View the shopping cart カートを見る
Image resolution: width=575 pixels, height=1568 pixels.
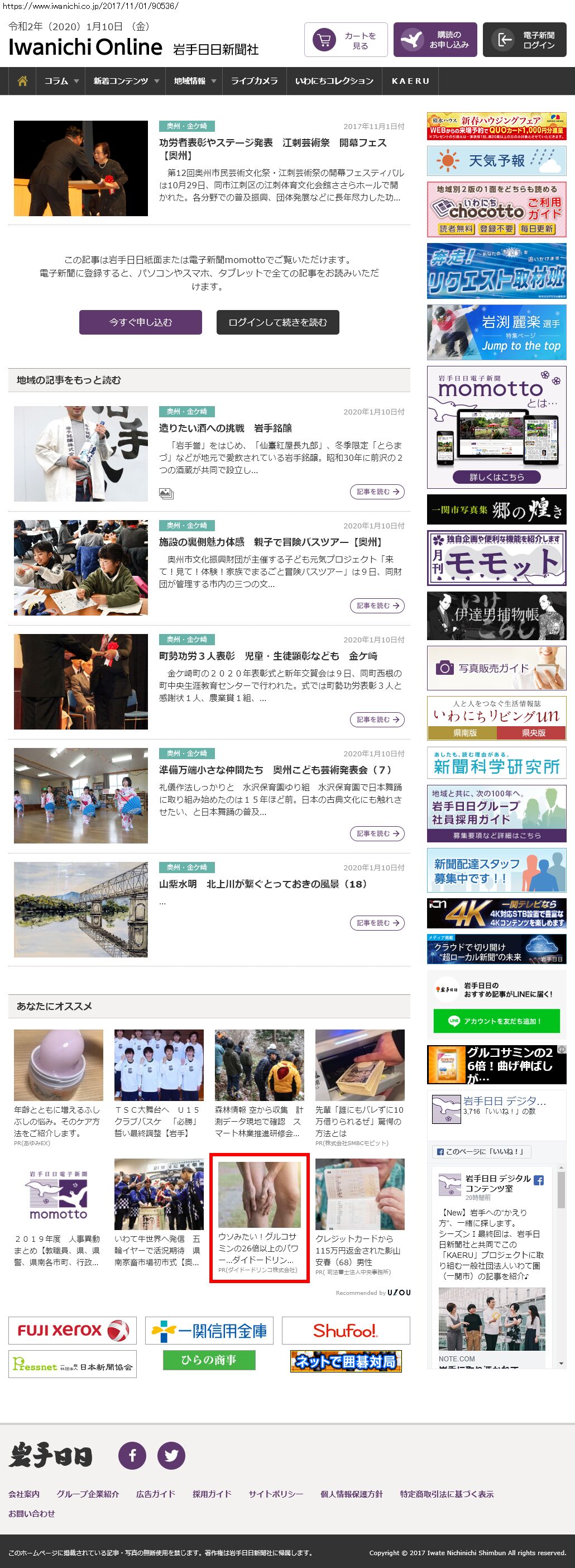point(346,40)
